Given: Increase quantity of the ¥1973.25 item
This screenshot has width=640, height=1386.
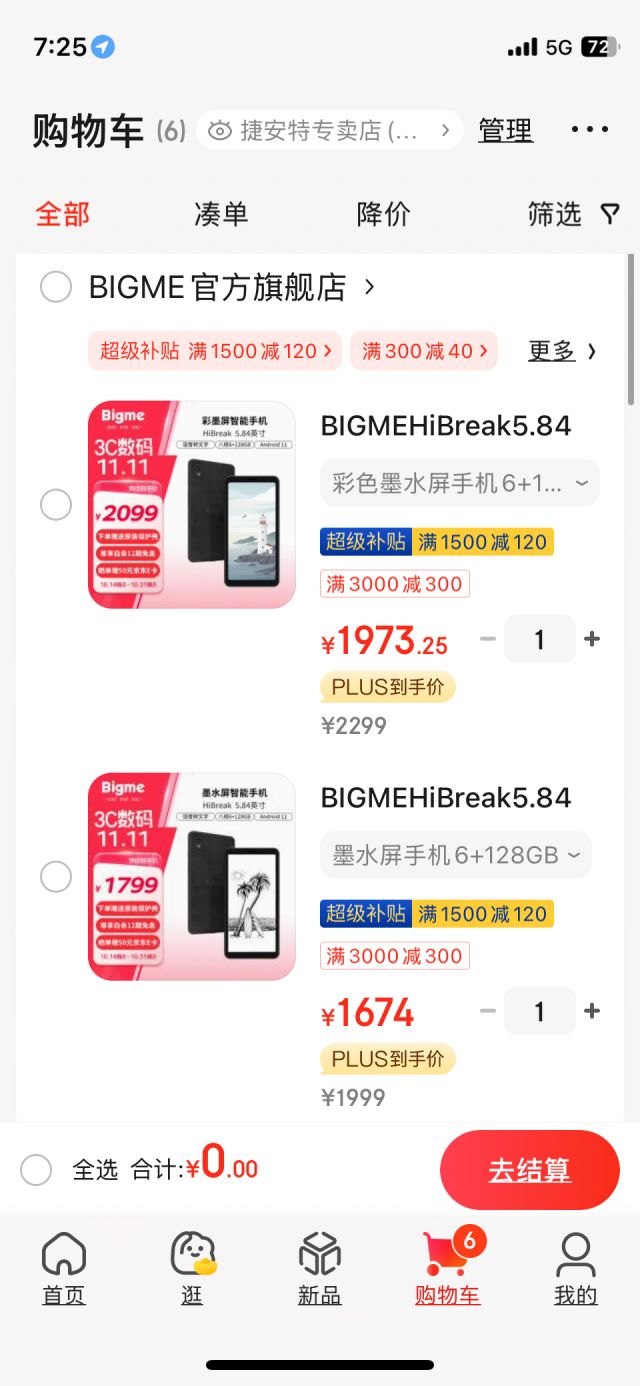Looking at the screenshot, I should point(592,640).
